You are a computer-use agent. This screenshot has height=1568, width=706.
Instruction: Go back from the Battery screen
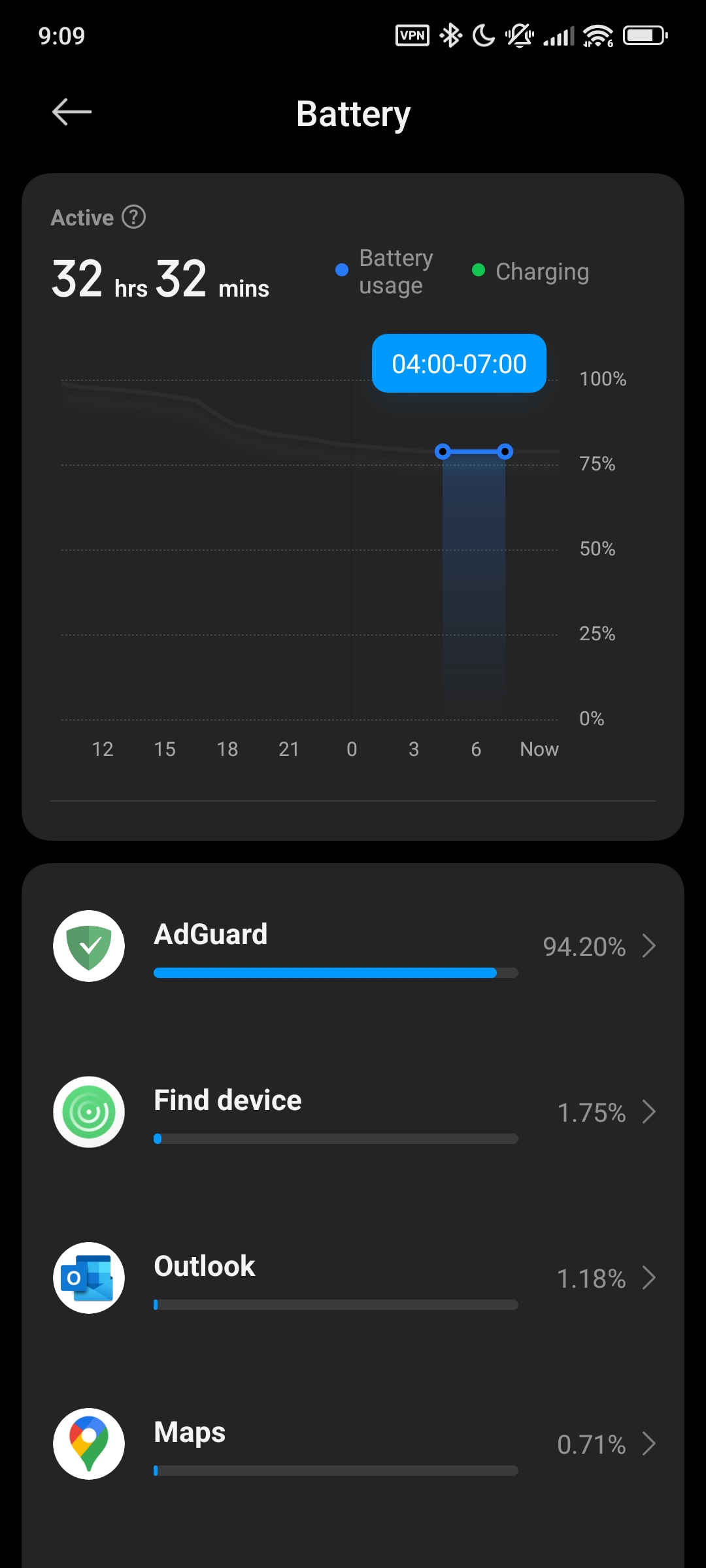[x=72, y=112]
